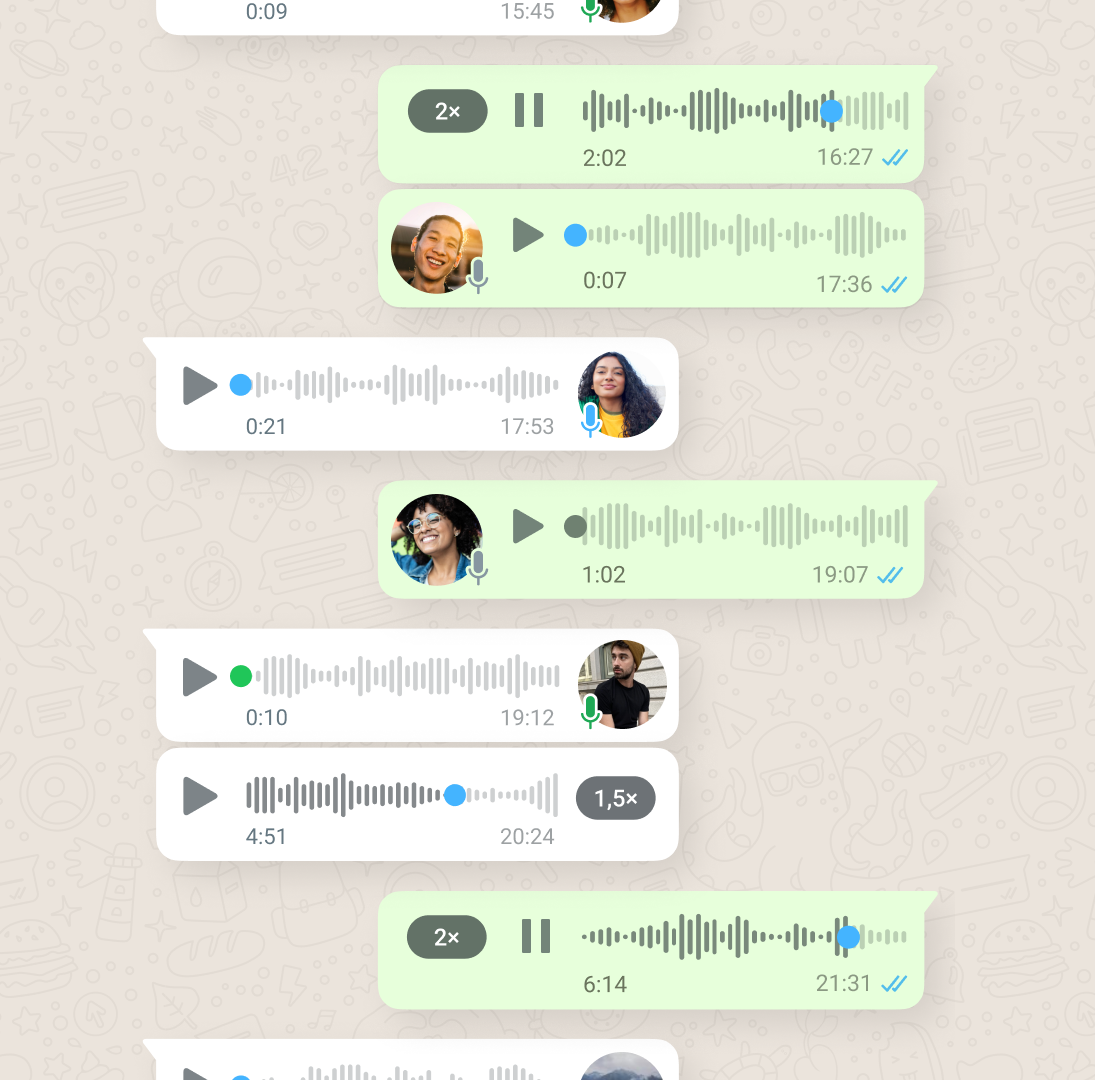Viewport: 1095px width, 1080px height.
Task: Change 2× speed on the 16:27 voice message
Action: [x=447, y=111]
